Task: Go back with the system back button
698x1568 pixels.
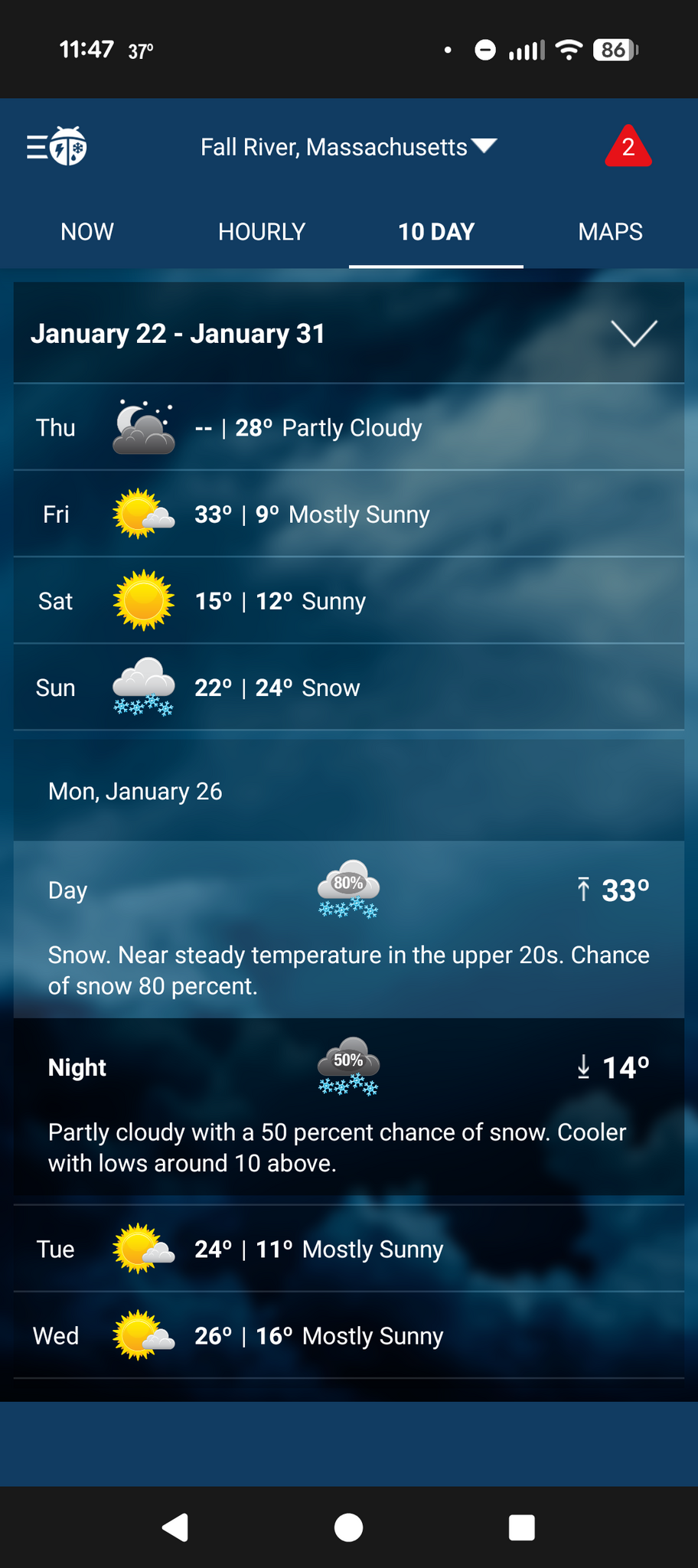Action: (x=175, y=1527)
